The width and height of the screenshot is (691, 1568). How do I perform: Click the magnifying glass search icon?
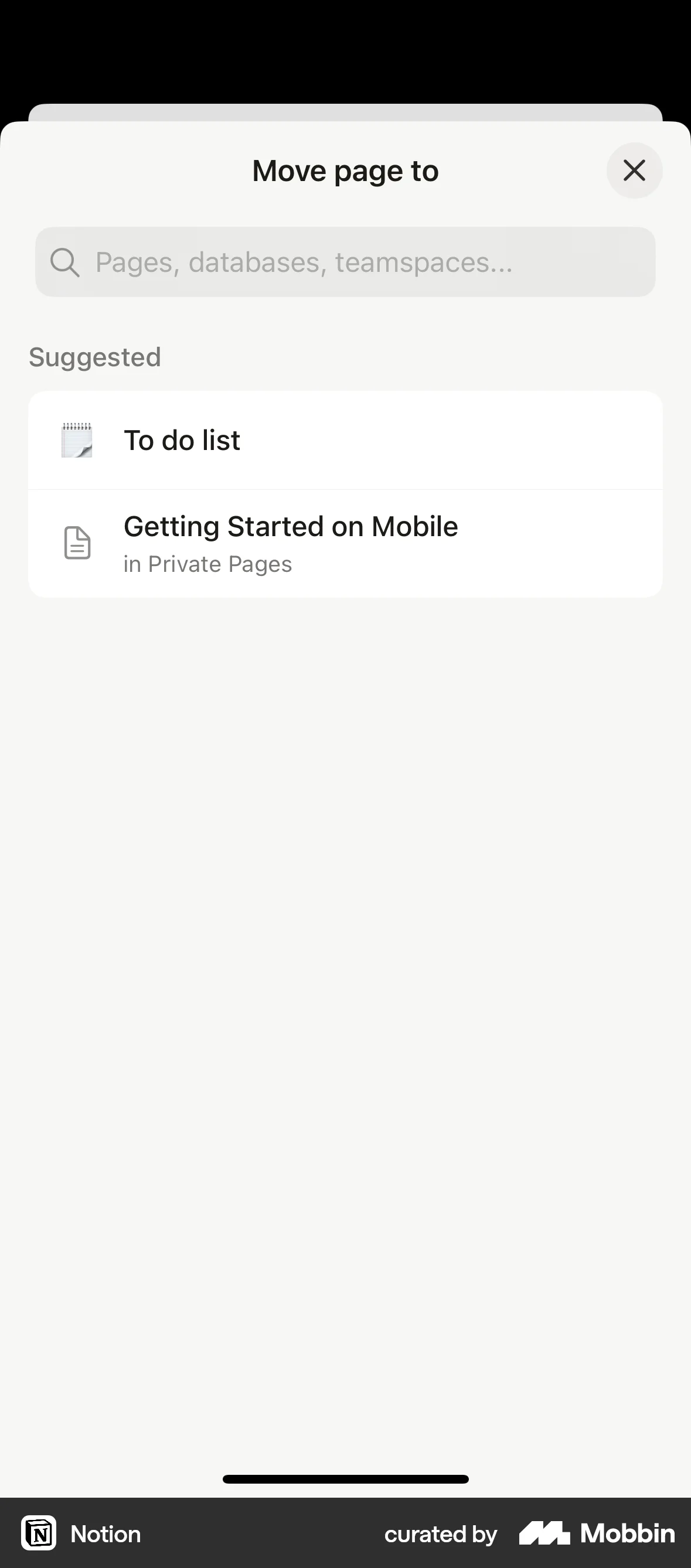coord(65,263)
